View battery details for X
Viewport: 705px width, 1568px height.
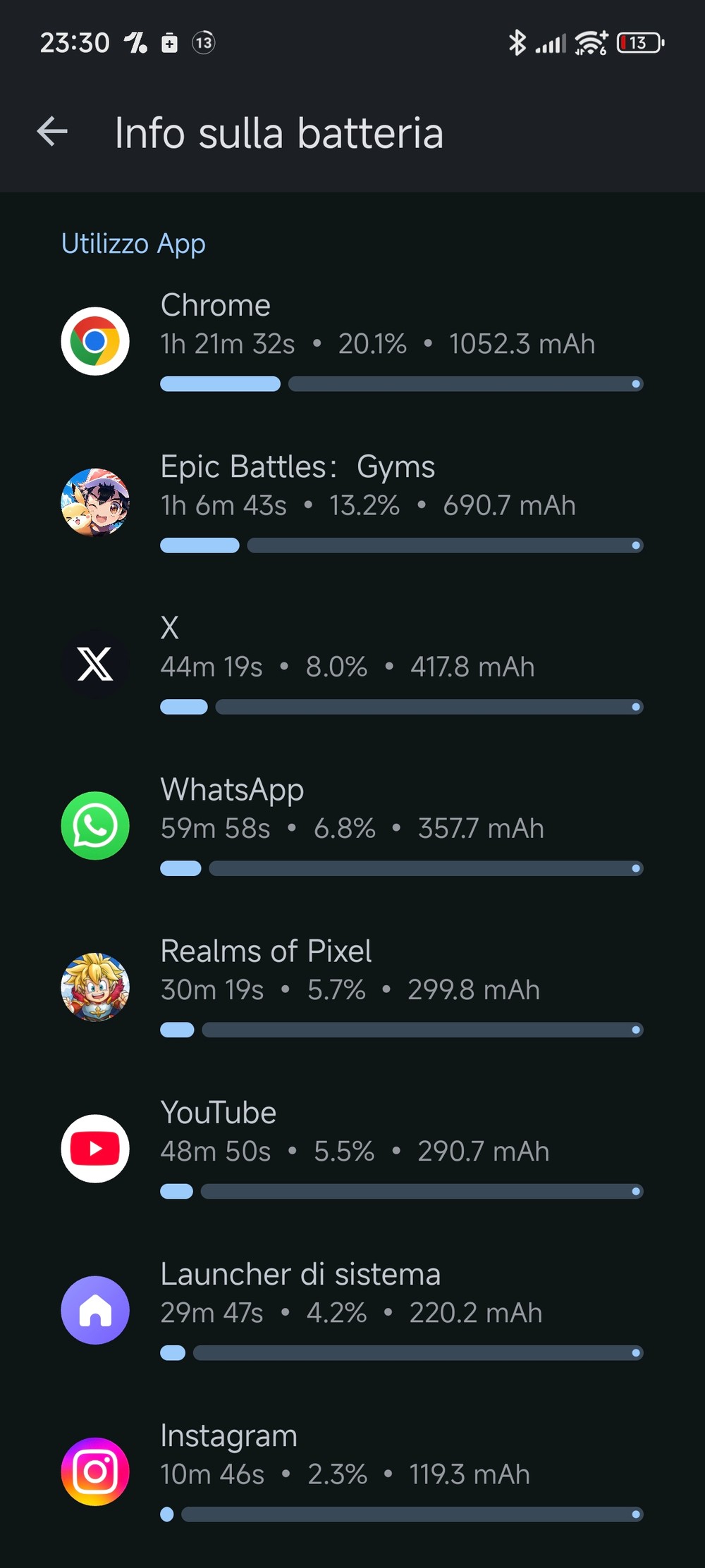(352, 665)
